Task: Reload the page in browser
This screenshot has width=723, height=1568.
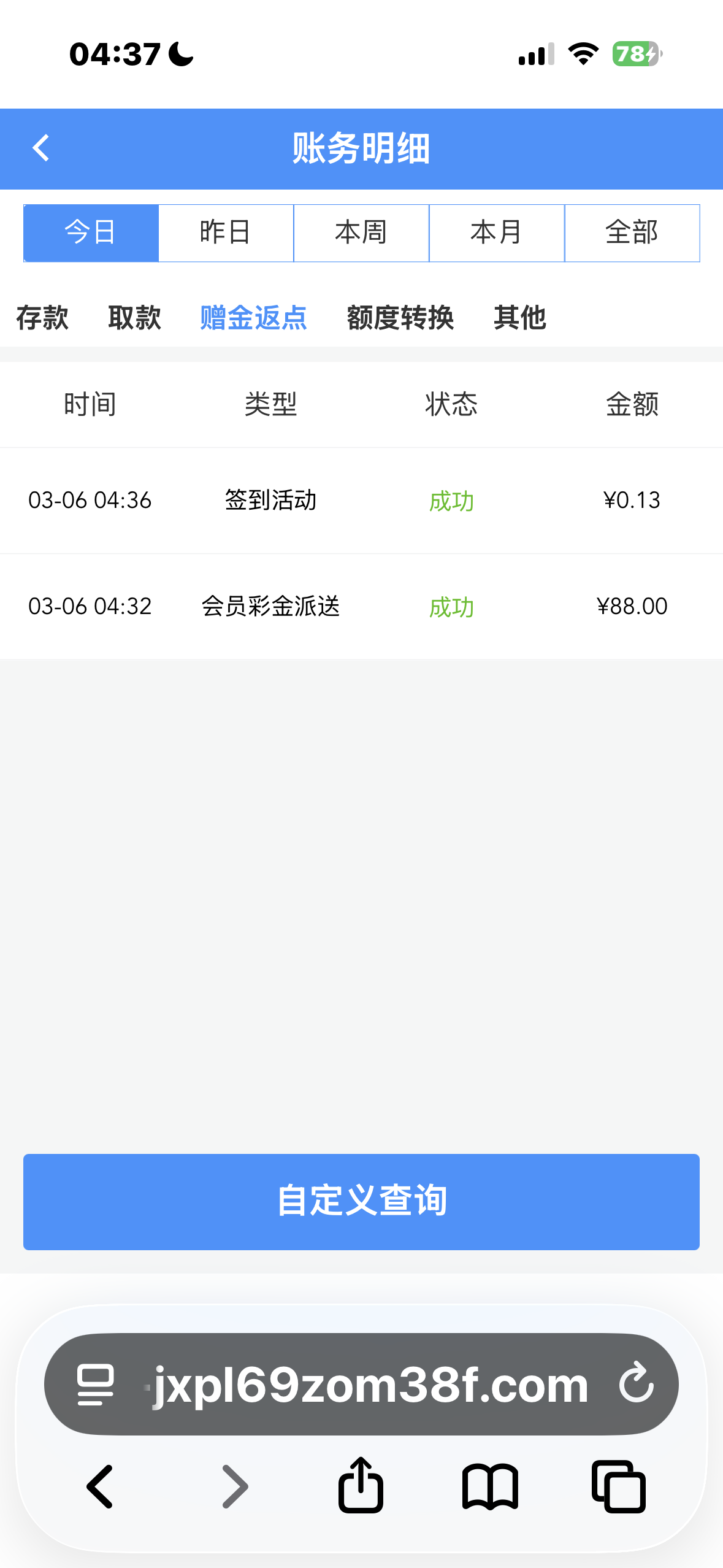Action: point(636,1383)
